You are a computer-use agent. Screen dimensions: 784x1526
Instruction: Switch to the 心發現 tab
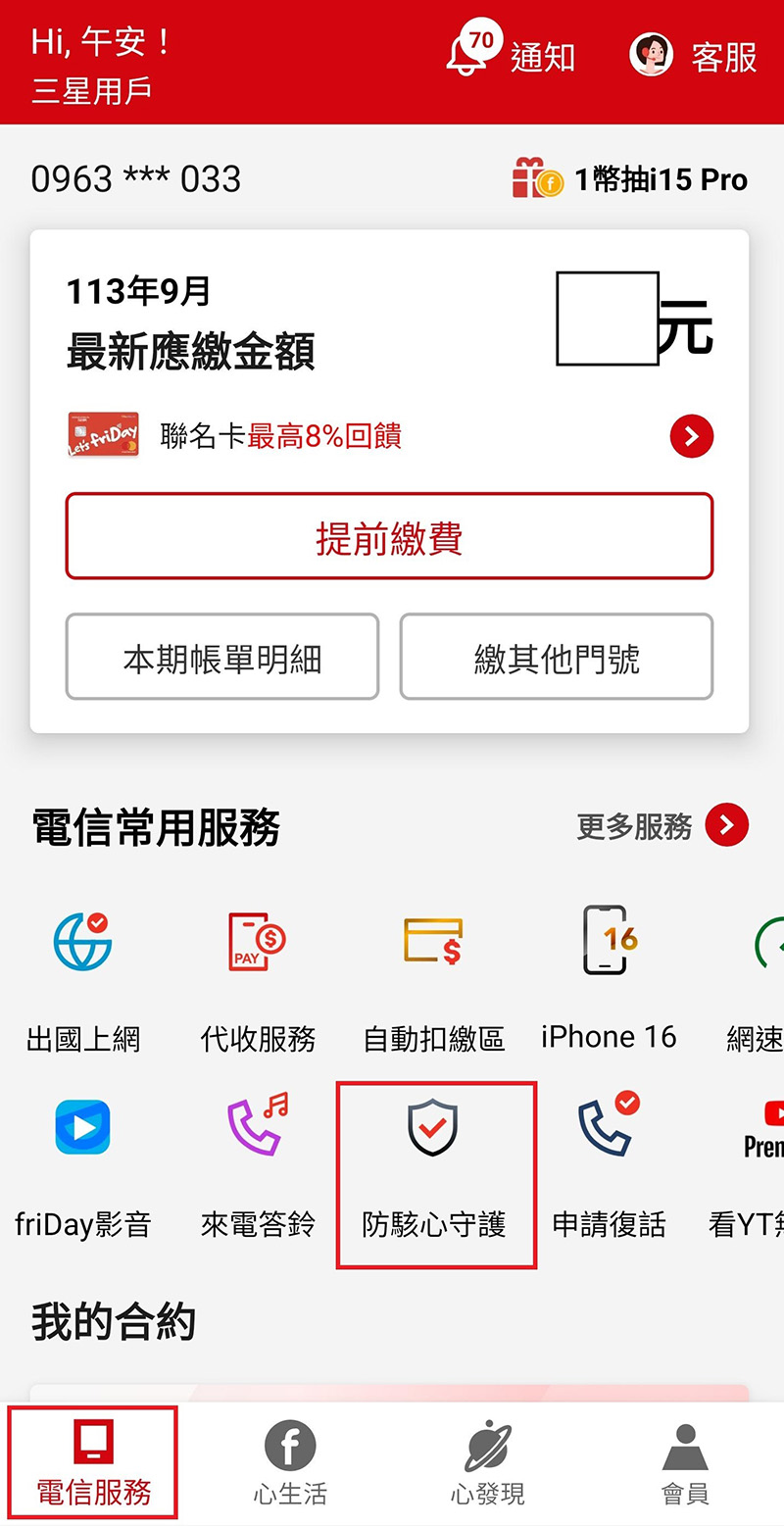coord(487,1463)
